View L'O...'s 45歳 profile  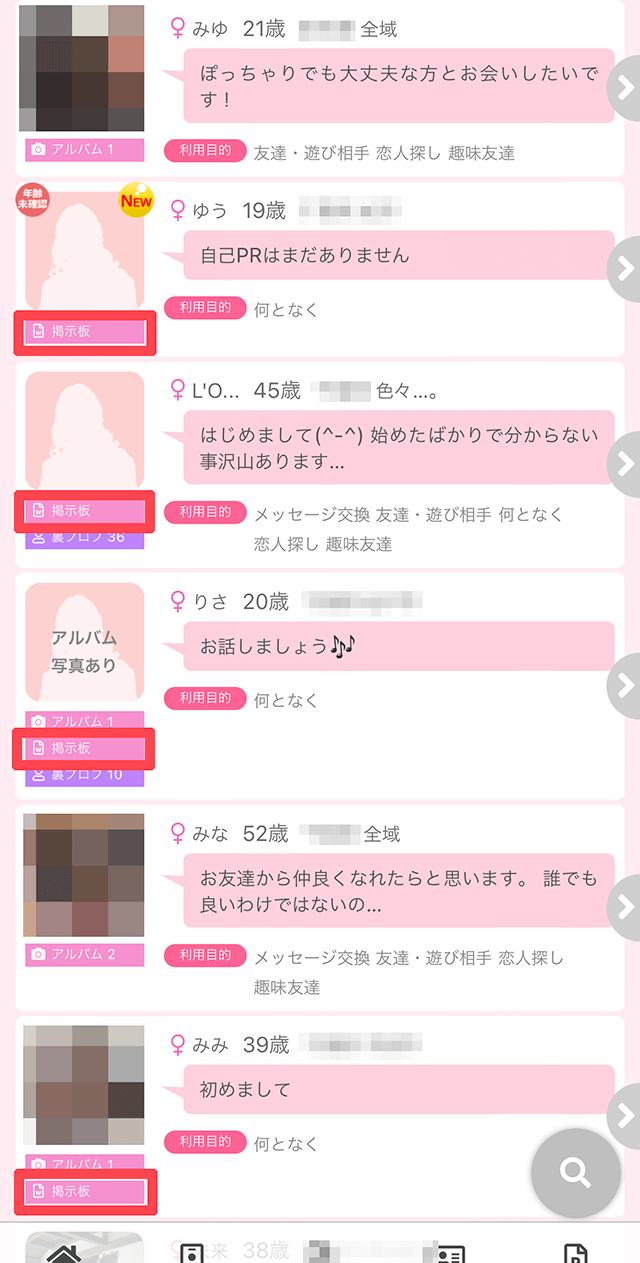coord(624,463)
